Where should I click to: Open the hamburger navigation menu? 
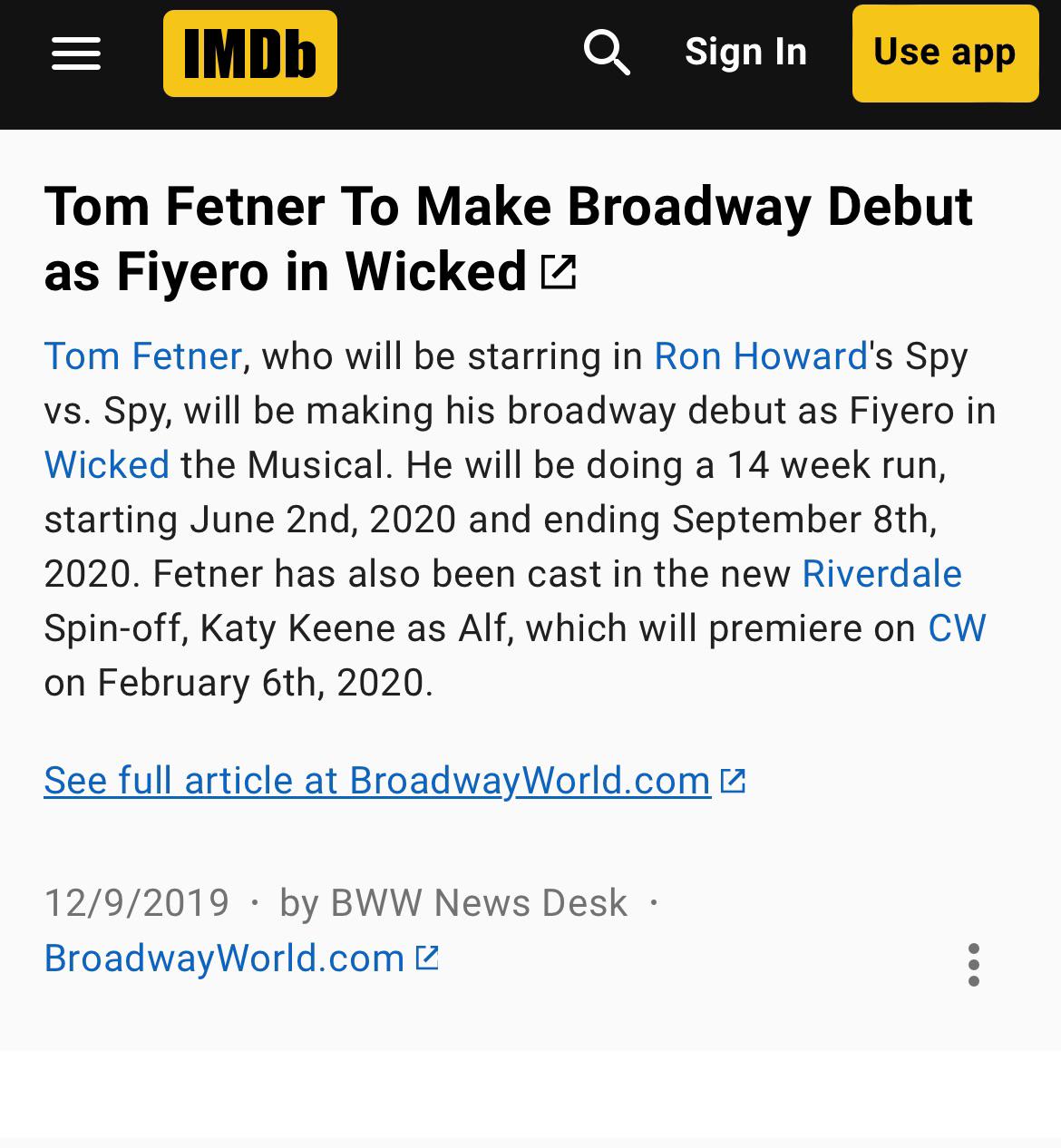[x=76, y=53]
